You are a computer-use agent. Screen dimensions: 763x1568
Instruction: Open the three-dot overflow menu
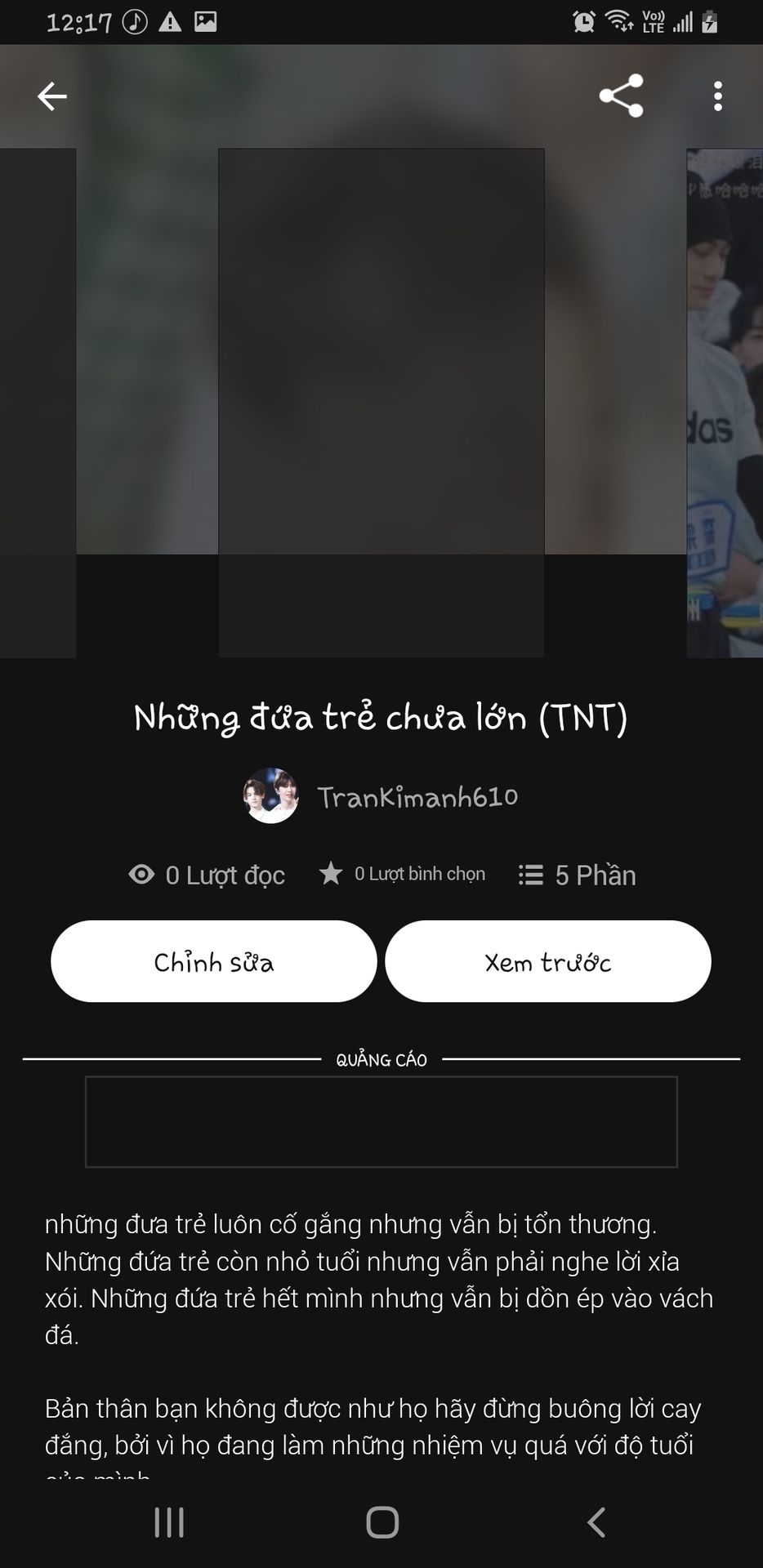[x=717, y=96]
